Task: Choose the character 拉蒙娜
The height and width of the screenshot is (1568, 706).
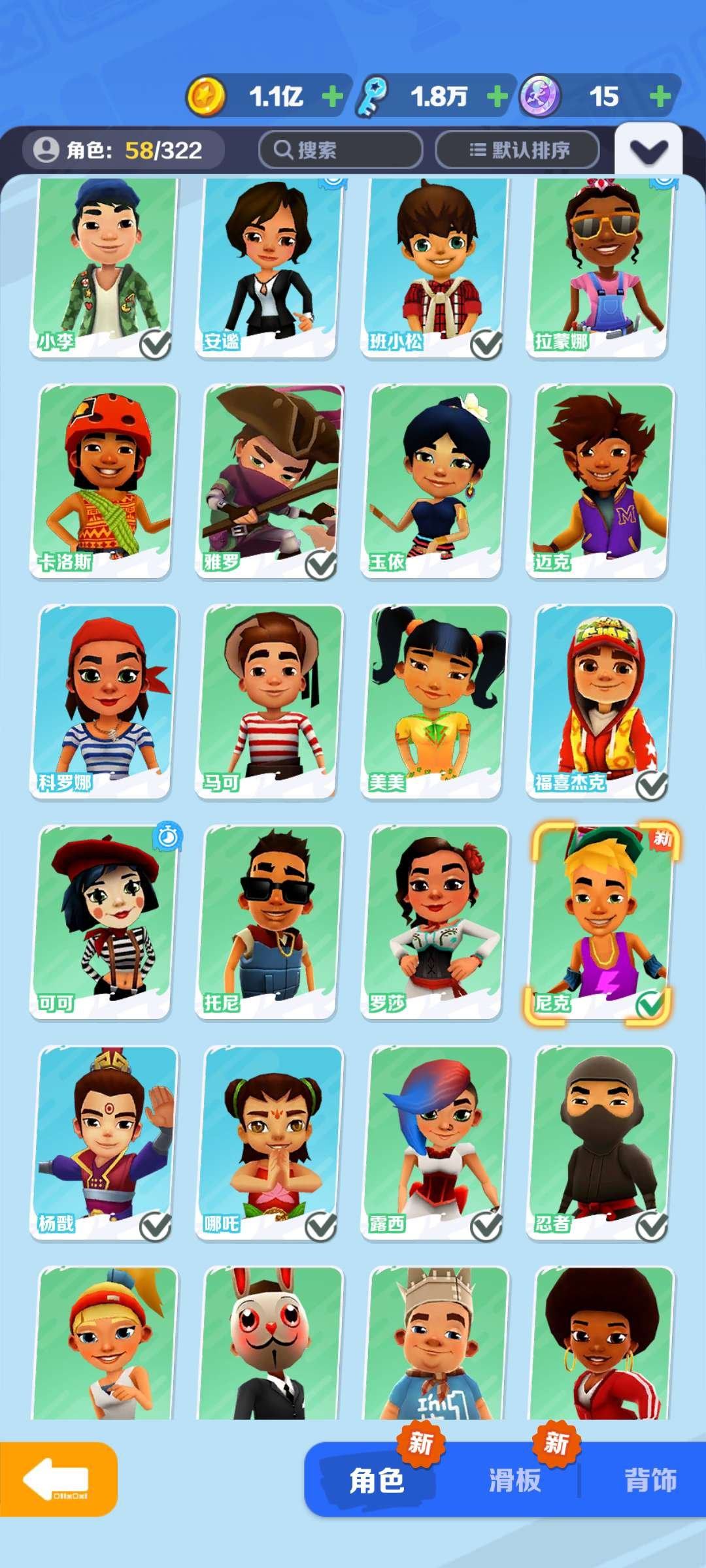Action: click(600, 268)
